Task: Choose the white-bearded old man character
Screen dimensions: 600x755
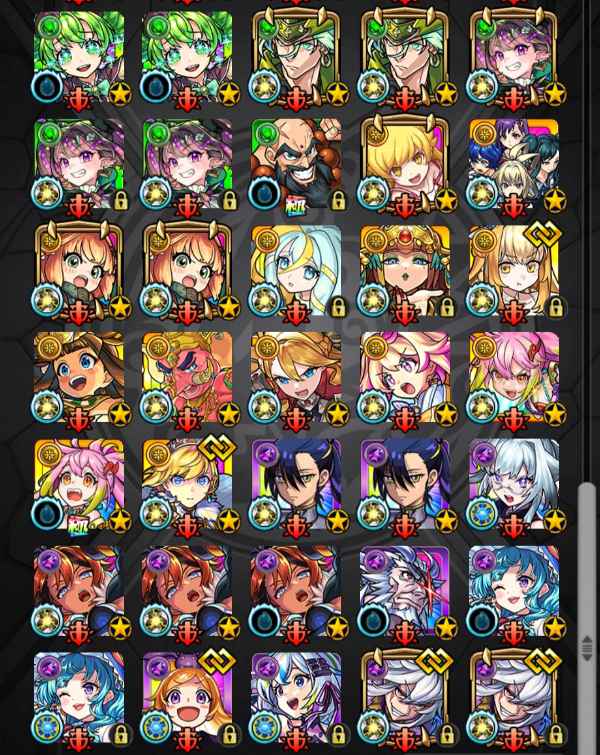Action: (x=404, y=590)
